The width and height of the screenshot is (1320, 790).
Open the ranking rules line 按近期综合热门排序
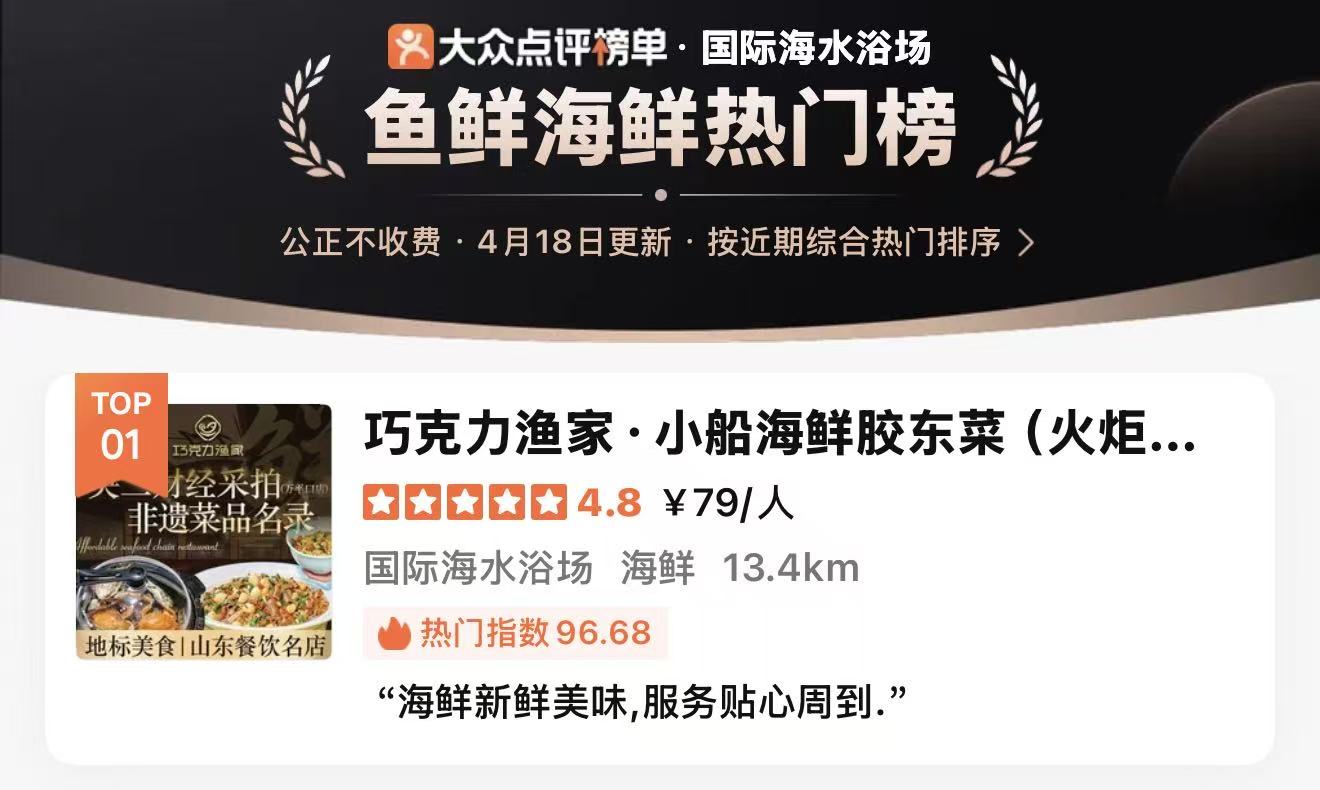click(855, 243)
